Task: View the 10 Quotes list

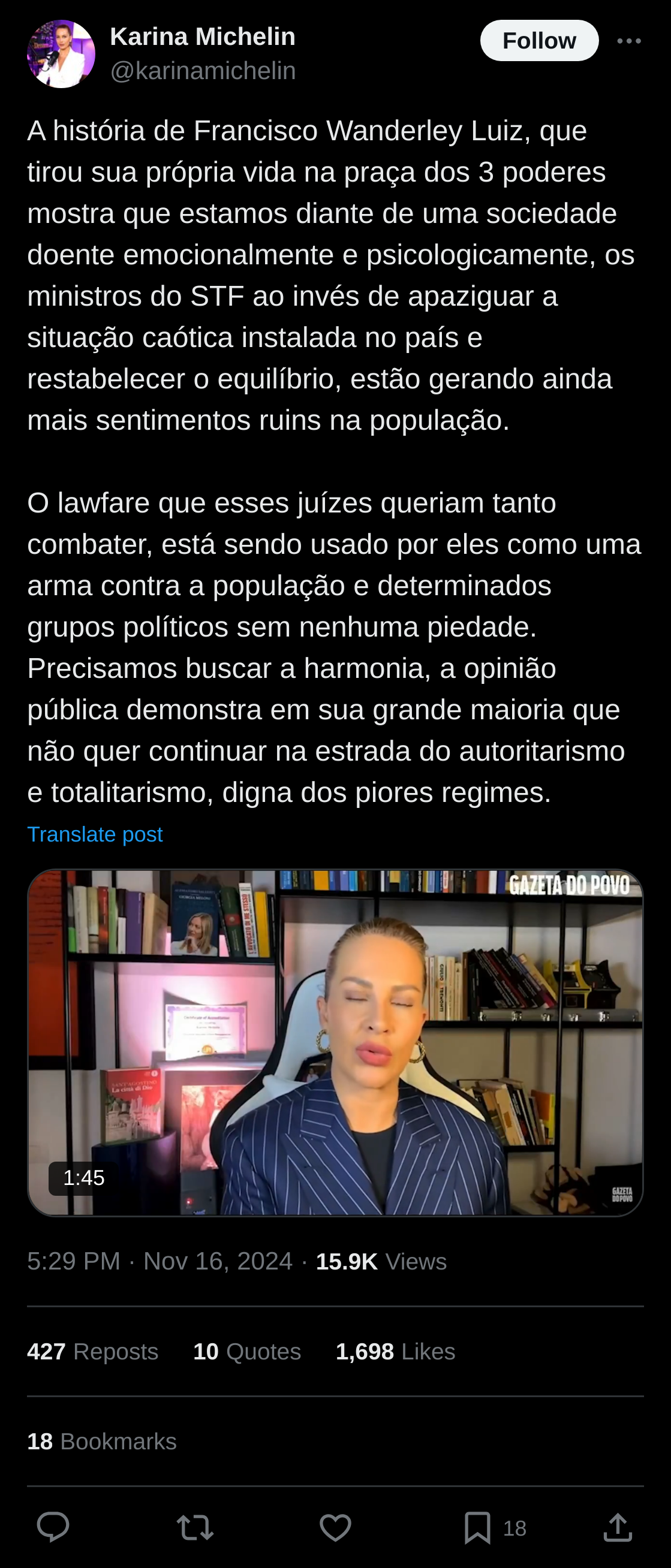Action: click(x=246, y=1351)
